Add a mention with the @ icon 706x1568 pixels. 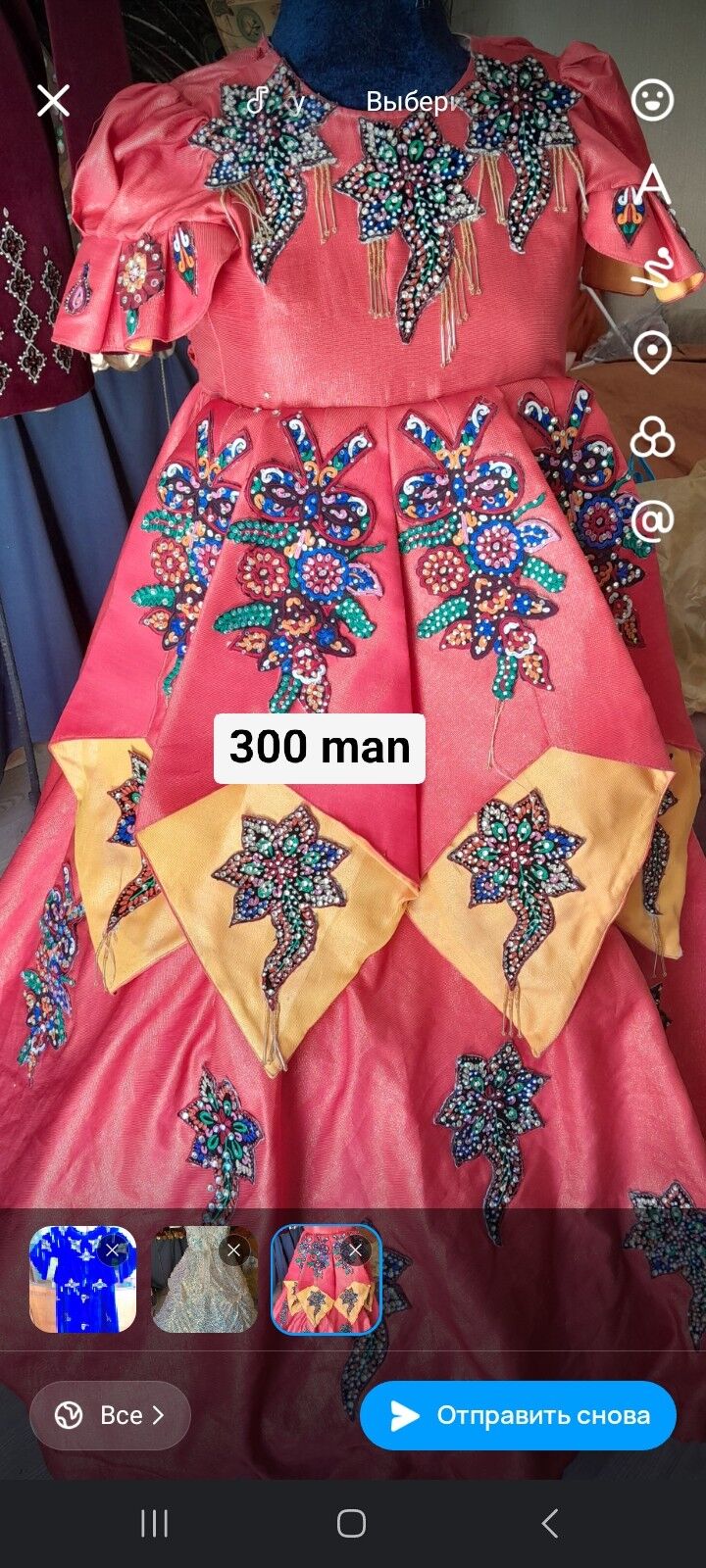click(x=652, y=520)
